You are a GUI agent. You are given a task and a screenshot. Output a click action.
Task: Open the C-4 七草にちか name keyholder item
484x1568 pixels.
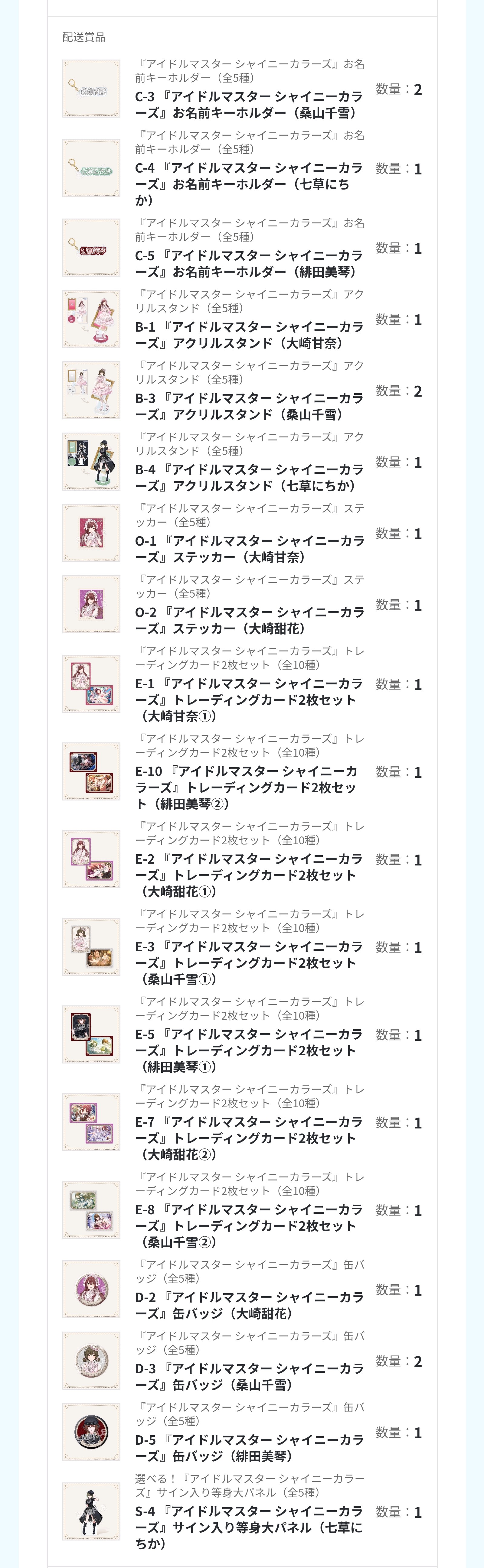249,184
